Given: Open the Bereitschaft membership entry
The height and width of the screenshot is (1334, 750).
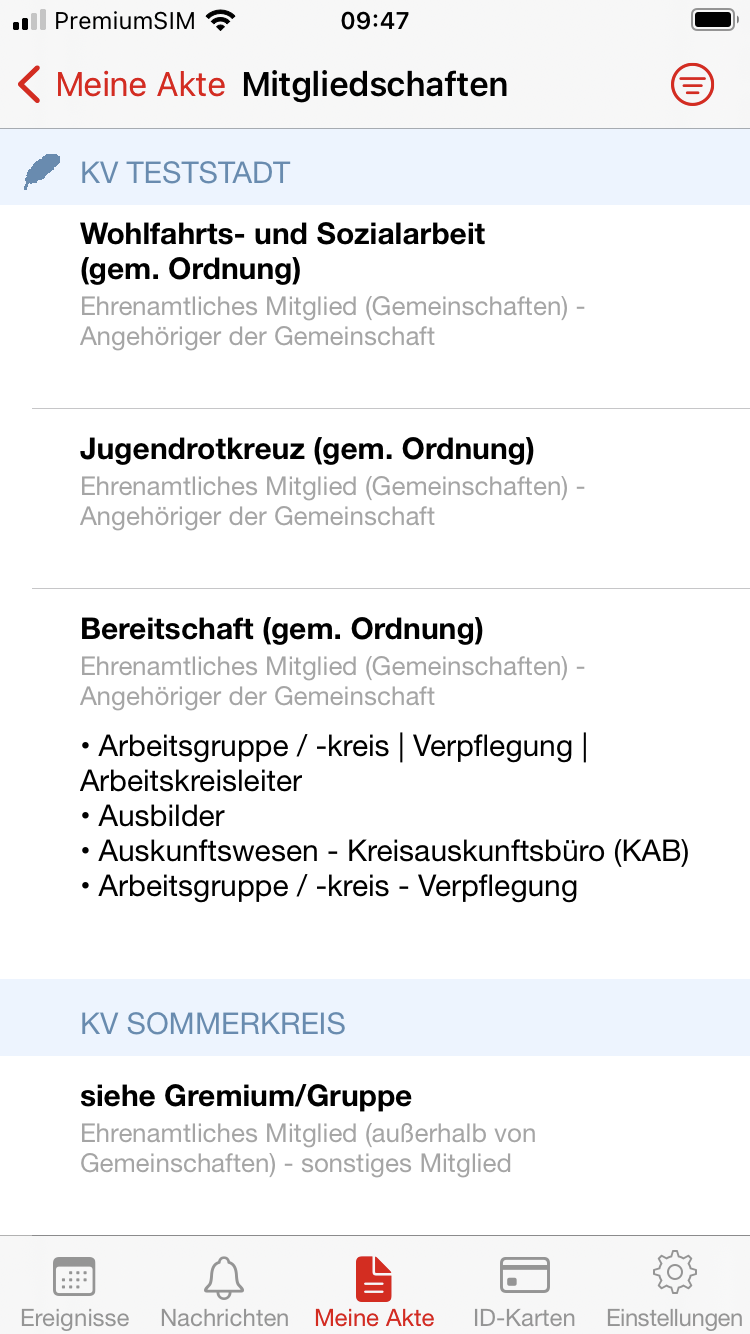Looking at the screenshot, I should pyautogui.click(x=375, y=784).
